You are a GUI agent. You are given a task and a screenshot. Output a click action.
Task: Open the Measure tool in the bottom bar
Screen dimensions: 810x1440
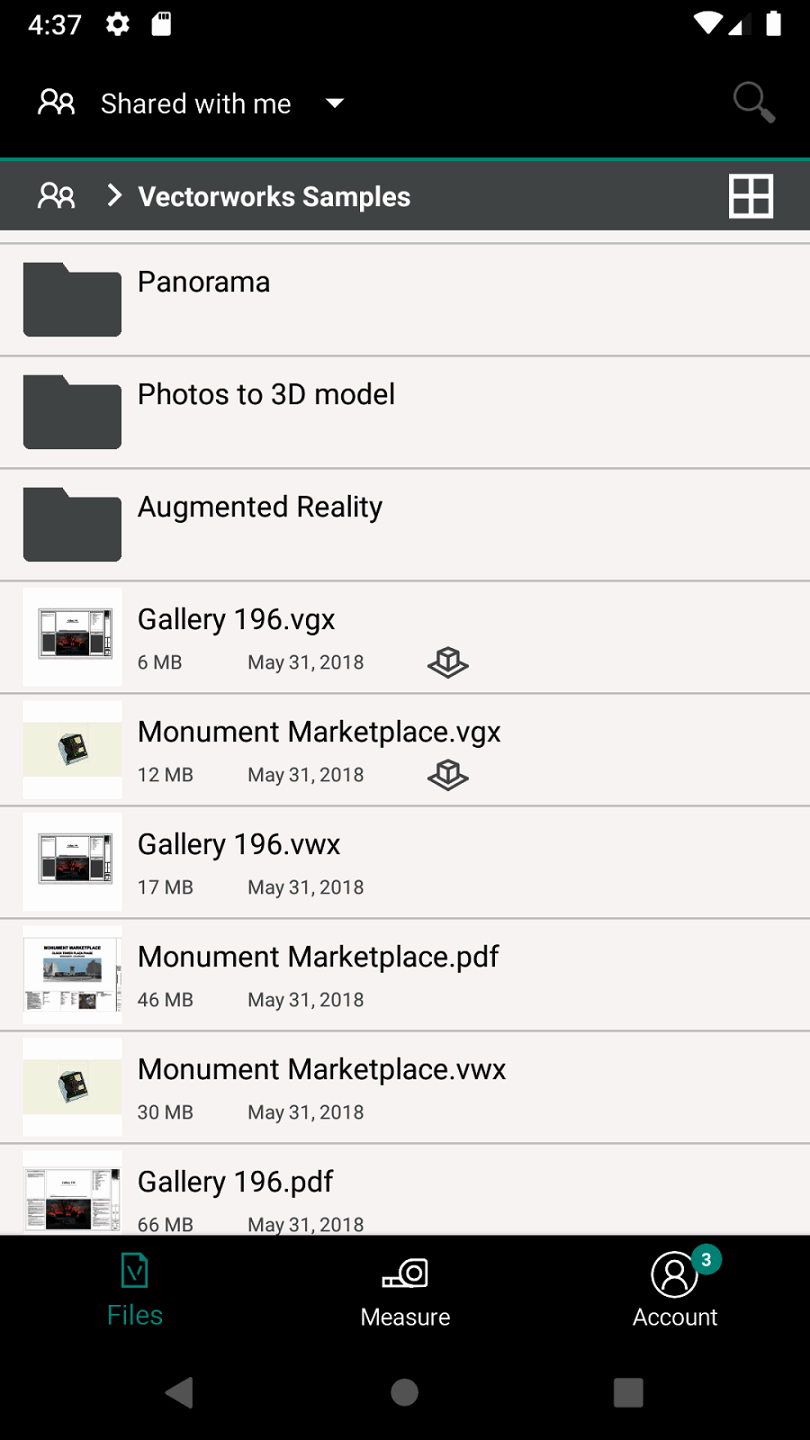(x=405, y=1288)
